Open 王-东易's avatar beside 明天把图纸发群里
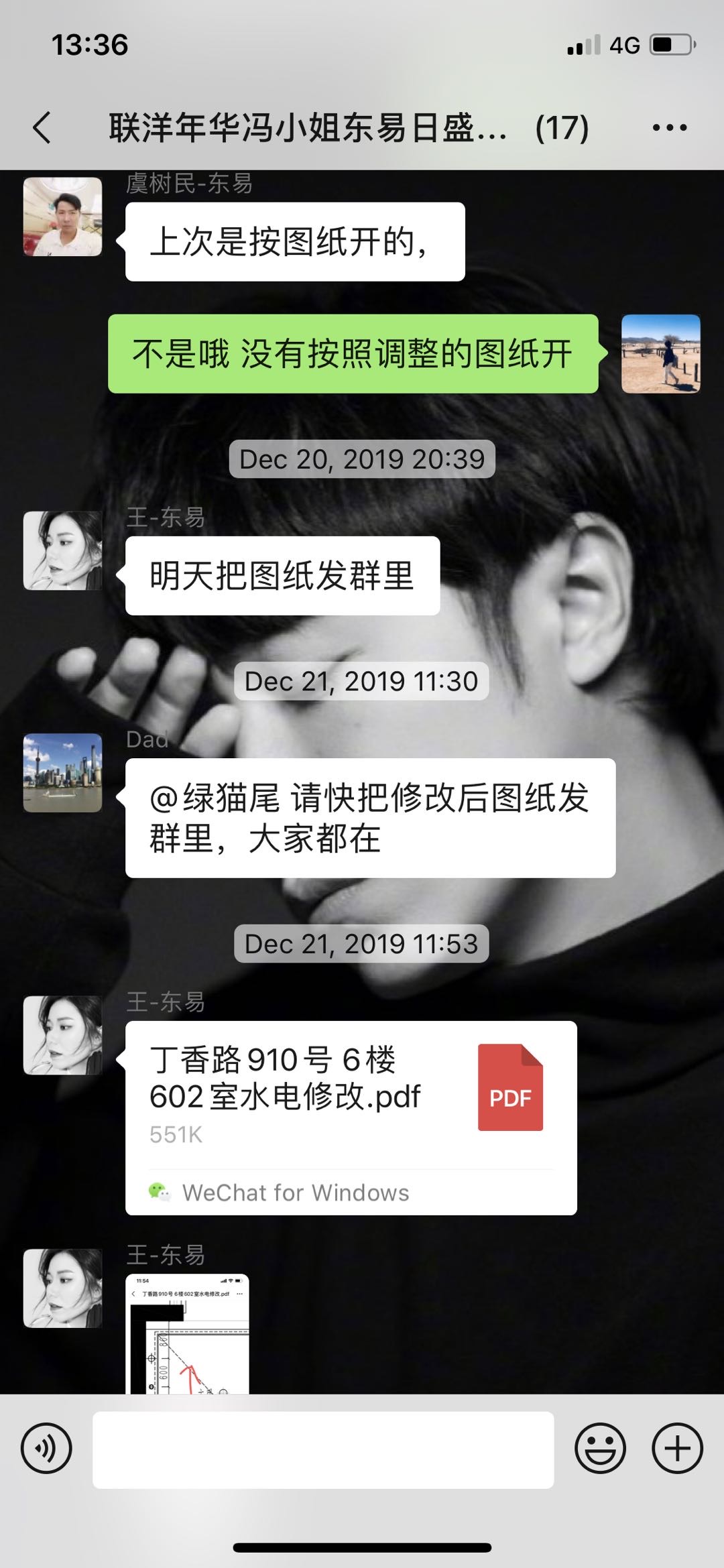 pos(63,551)
